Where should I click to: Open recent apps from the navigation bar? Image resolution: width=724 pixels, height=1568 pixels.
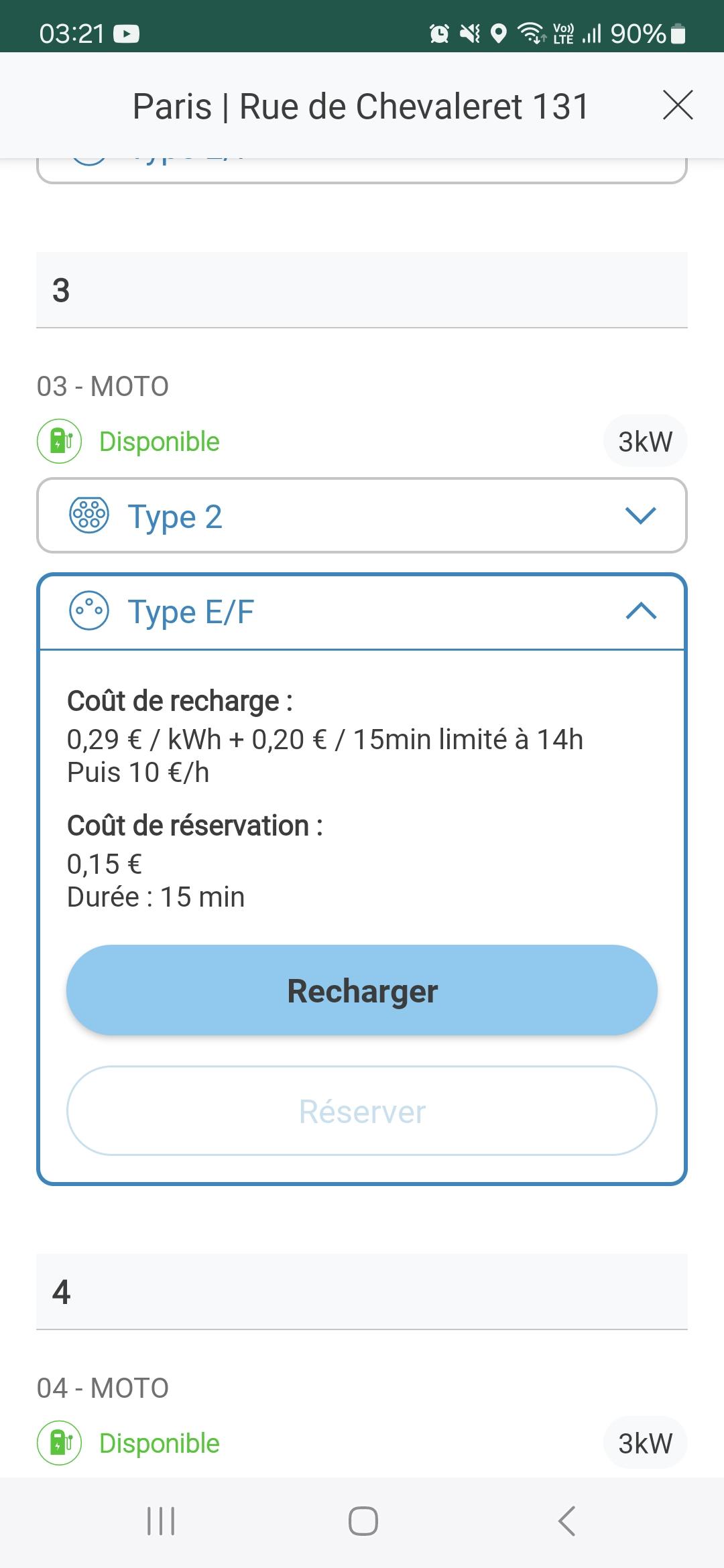pos(161,1520)
